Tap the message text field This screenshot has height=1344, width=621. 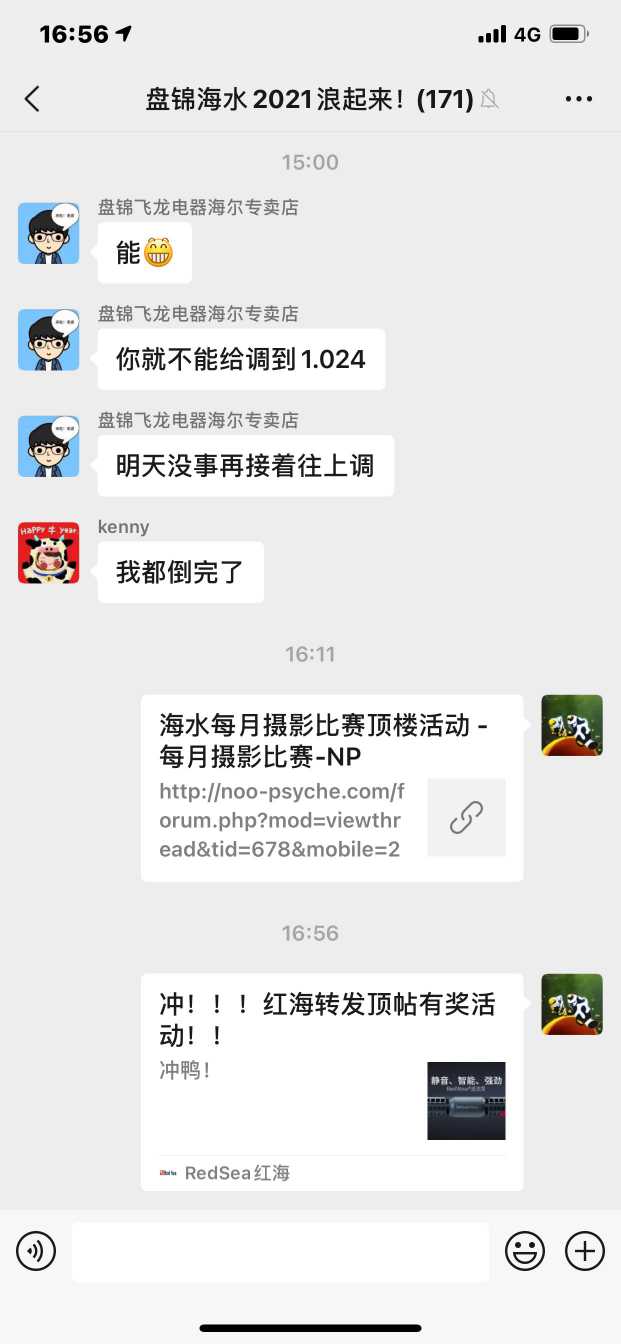pos(280,1251)
